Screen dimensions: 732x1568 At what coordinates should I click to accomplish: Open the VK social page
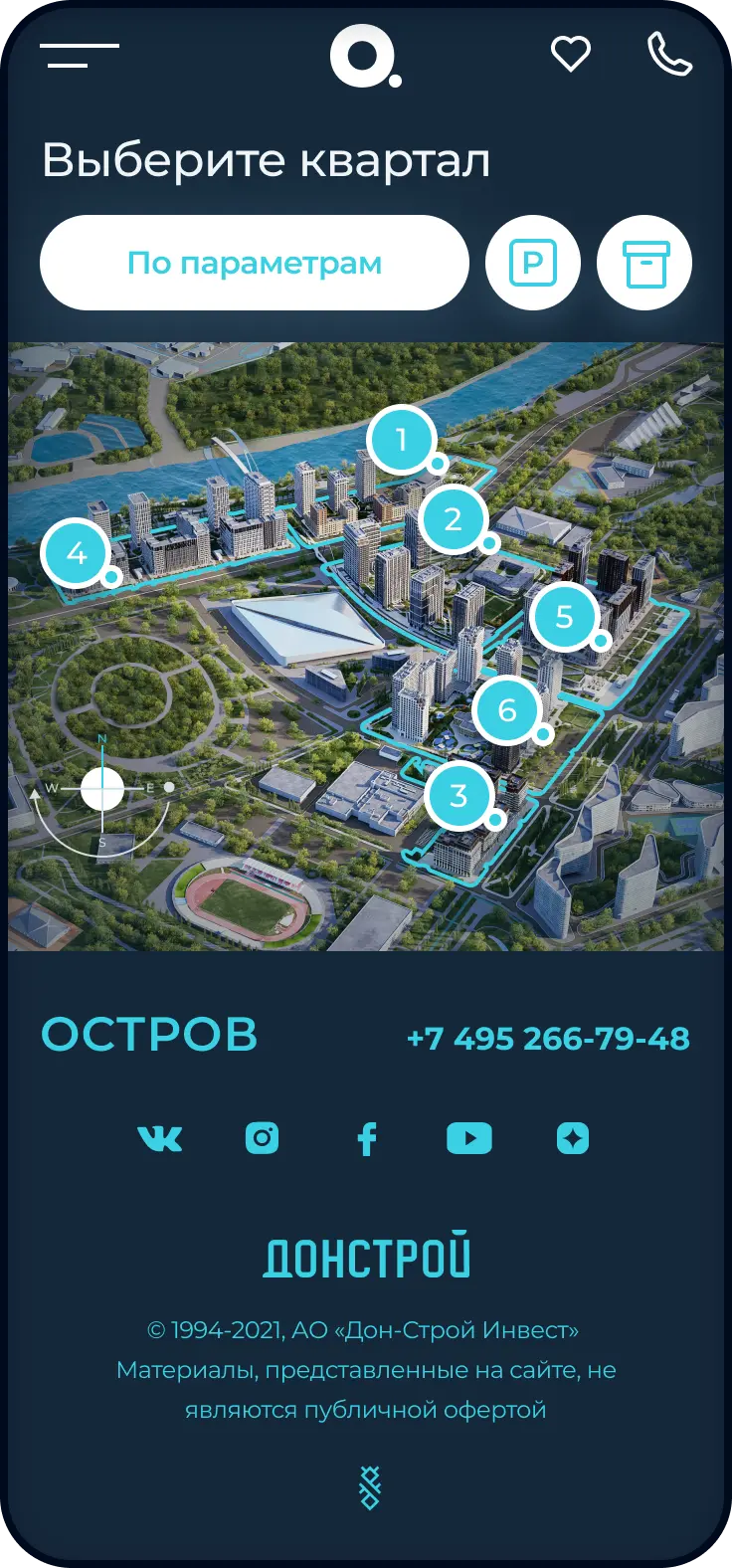pos(159,1138)
